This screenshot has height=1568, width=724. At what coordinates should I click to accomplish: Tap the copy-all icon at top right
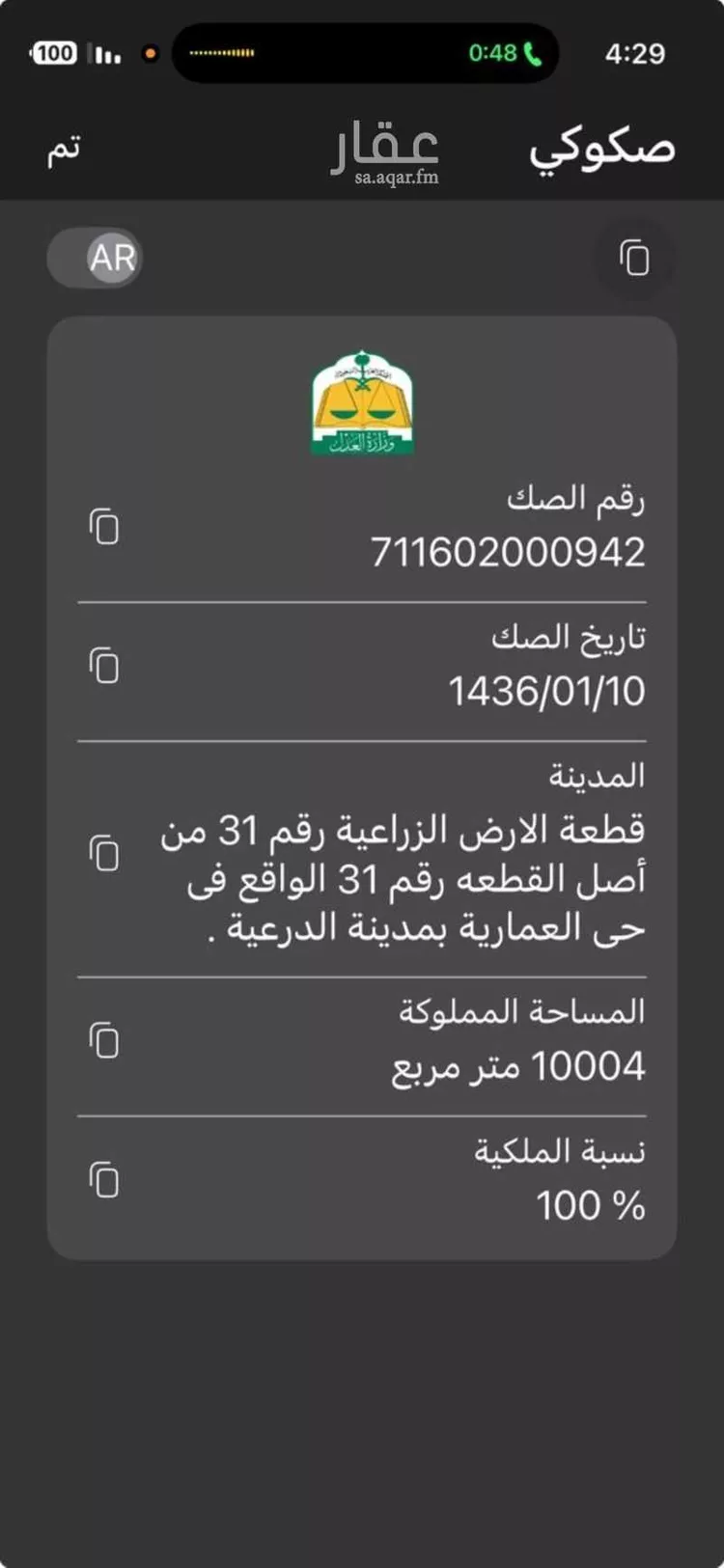point(636,261)
